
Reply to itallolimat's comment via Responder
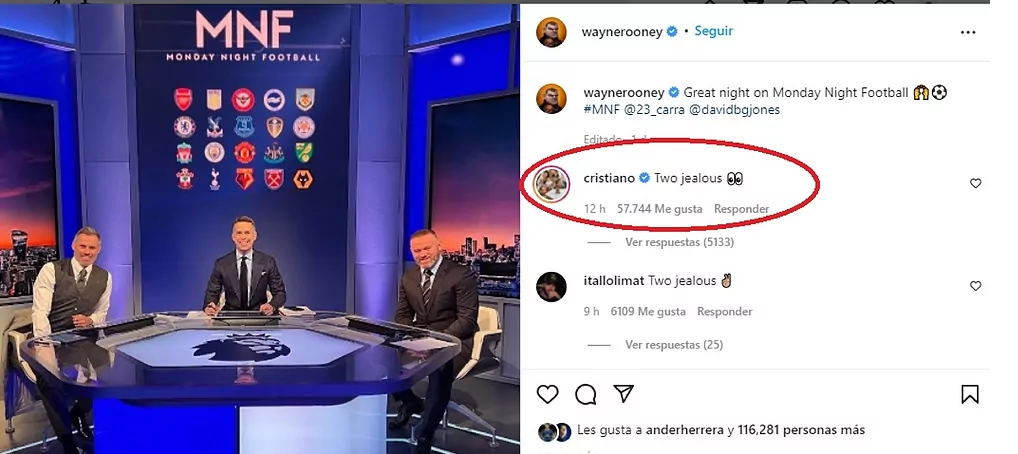click(x=725, y=312)
